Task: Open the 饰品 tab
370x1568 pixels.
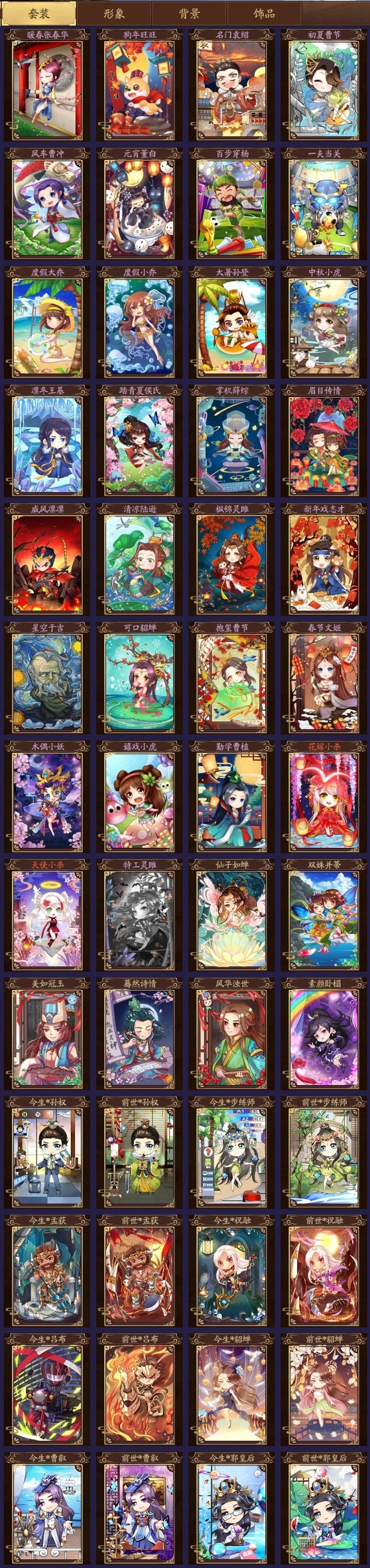Action: 264,13
